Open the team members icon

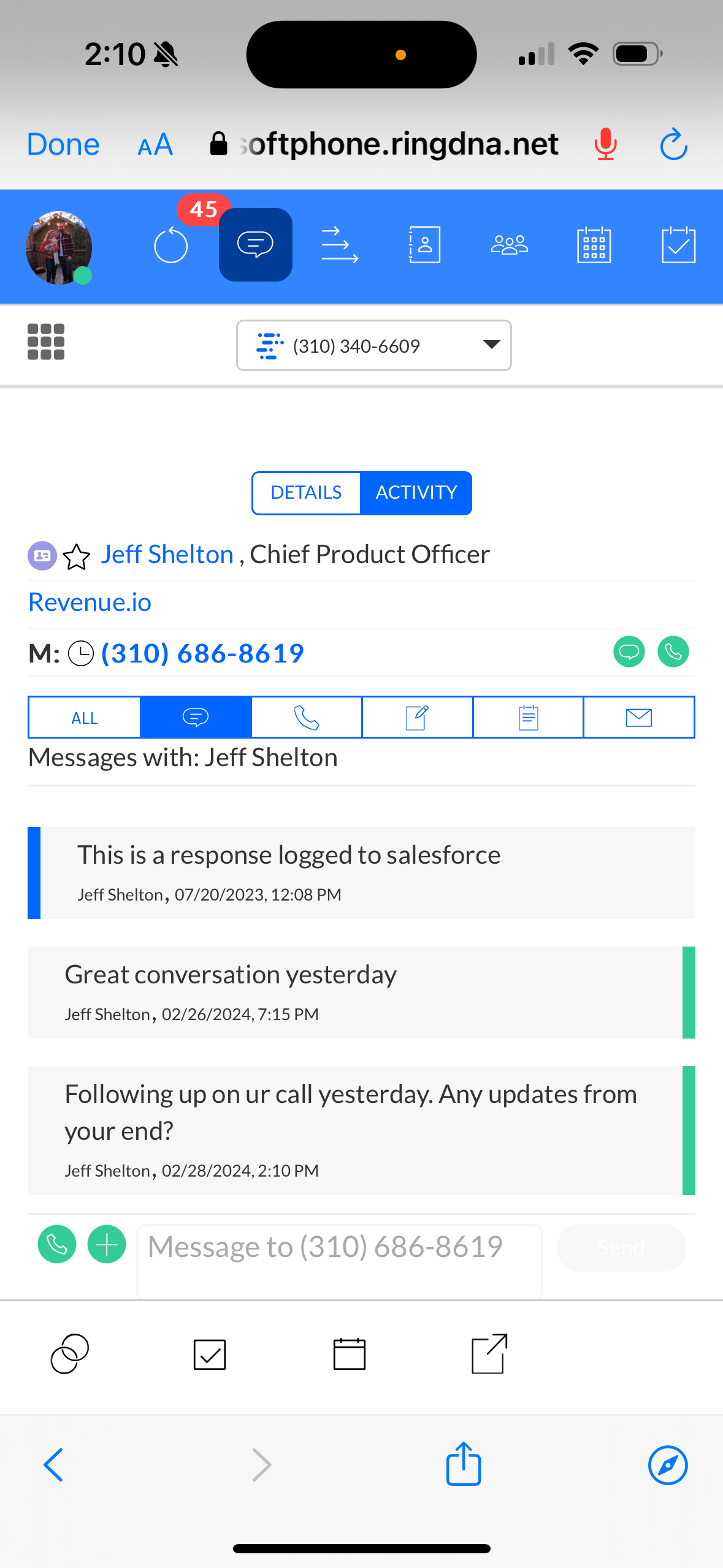[509, 245]
